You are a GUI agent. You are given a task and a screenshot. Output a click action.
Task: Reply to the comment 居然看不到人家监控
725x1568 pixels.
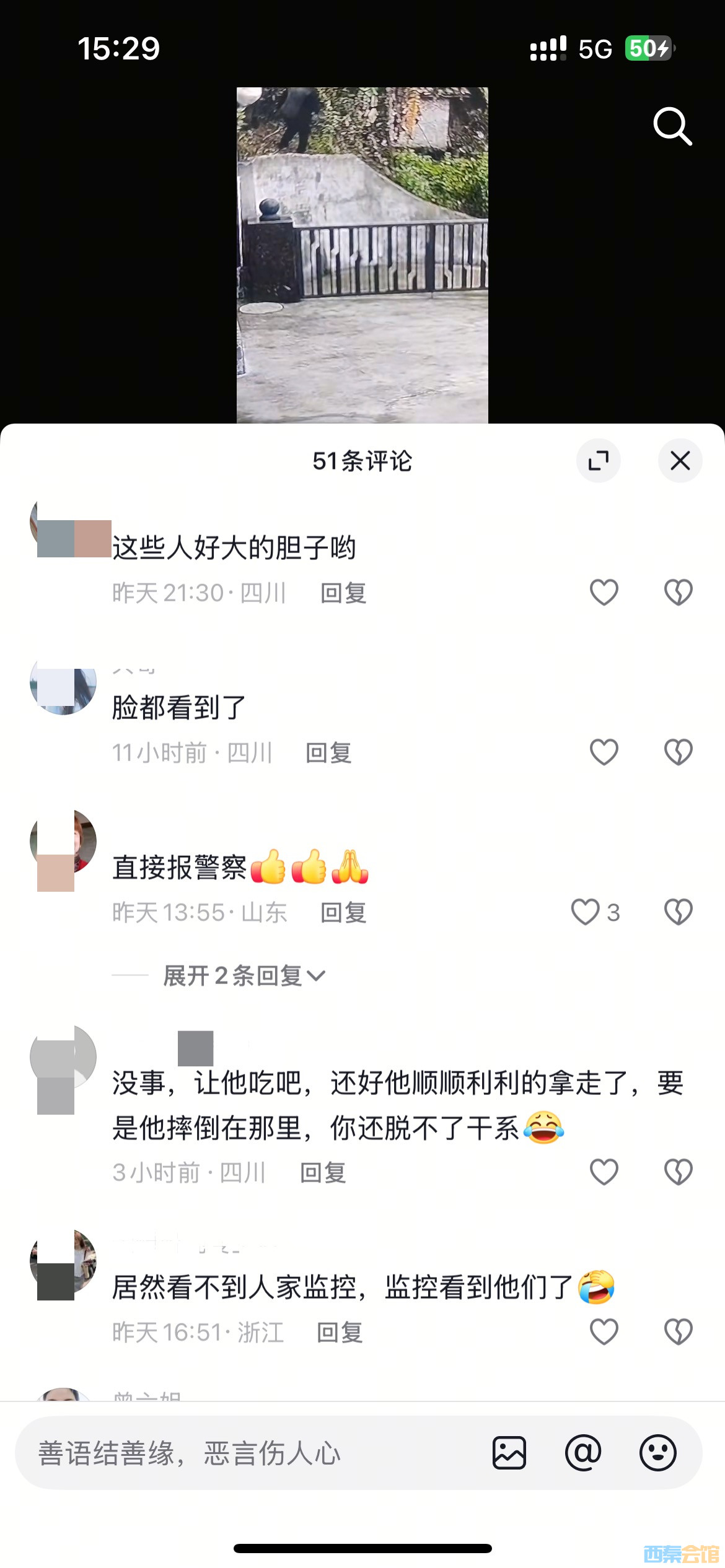tap(340, 1333)
